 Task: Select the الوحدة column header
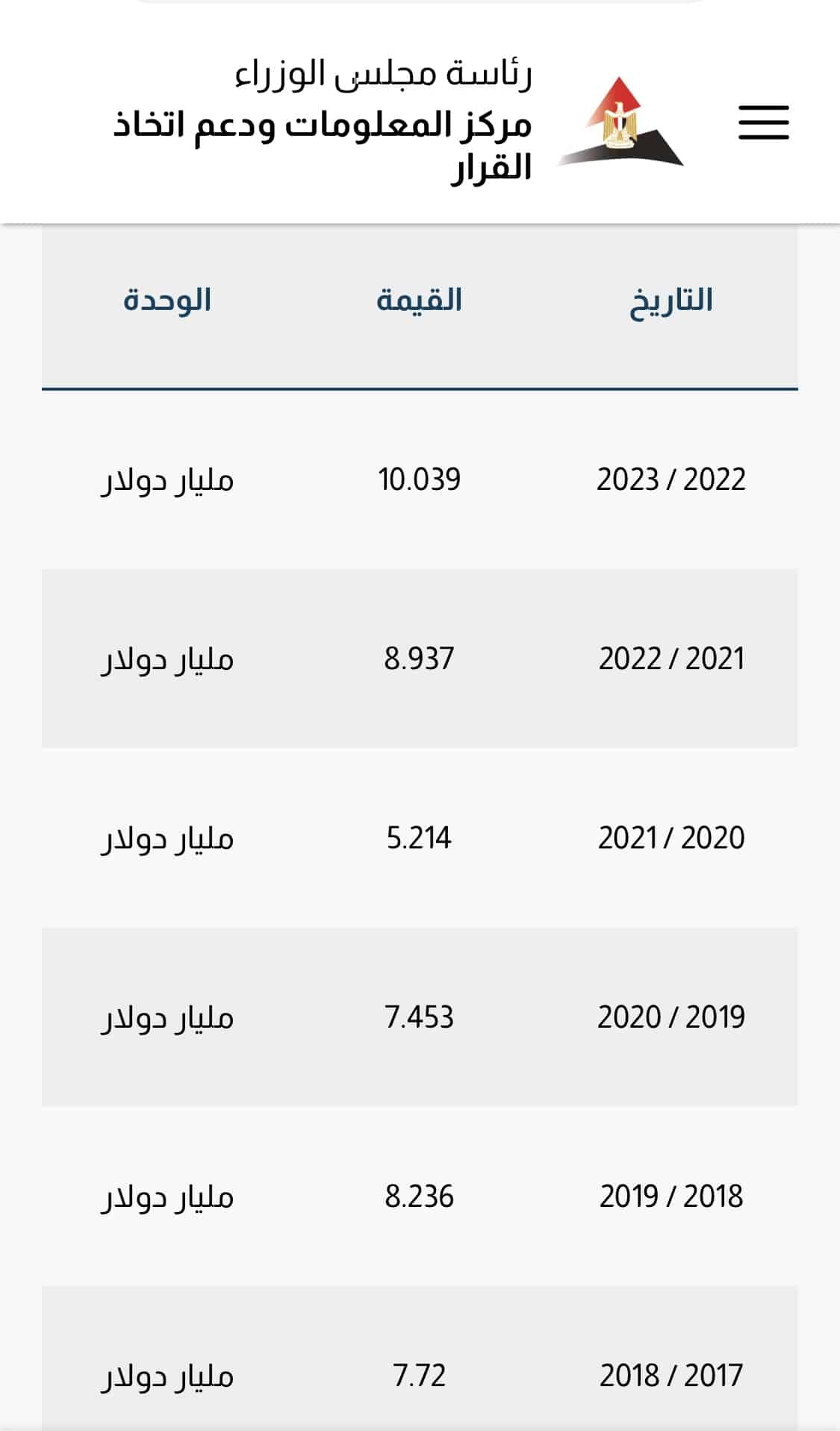[166, 301]
